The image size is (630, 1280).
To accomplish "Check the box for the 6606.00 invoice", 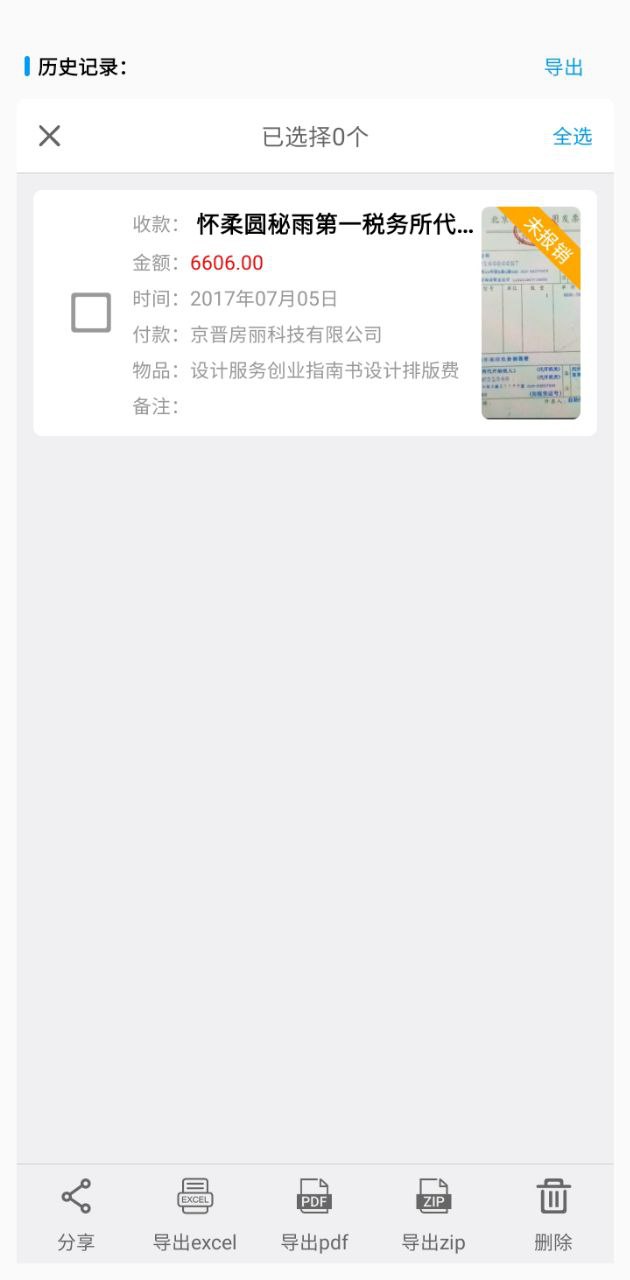I will [x=91, y=313].
